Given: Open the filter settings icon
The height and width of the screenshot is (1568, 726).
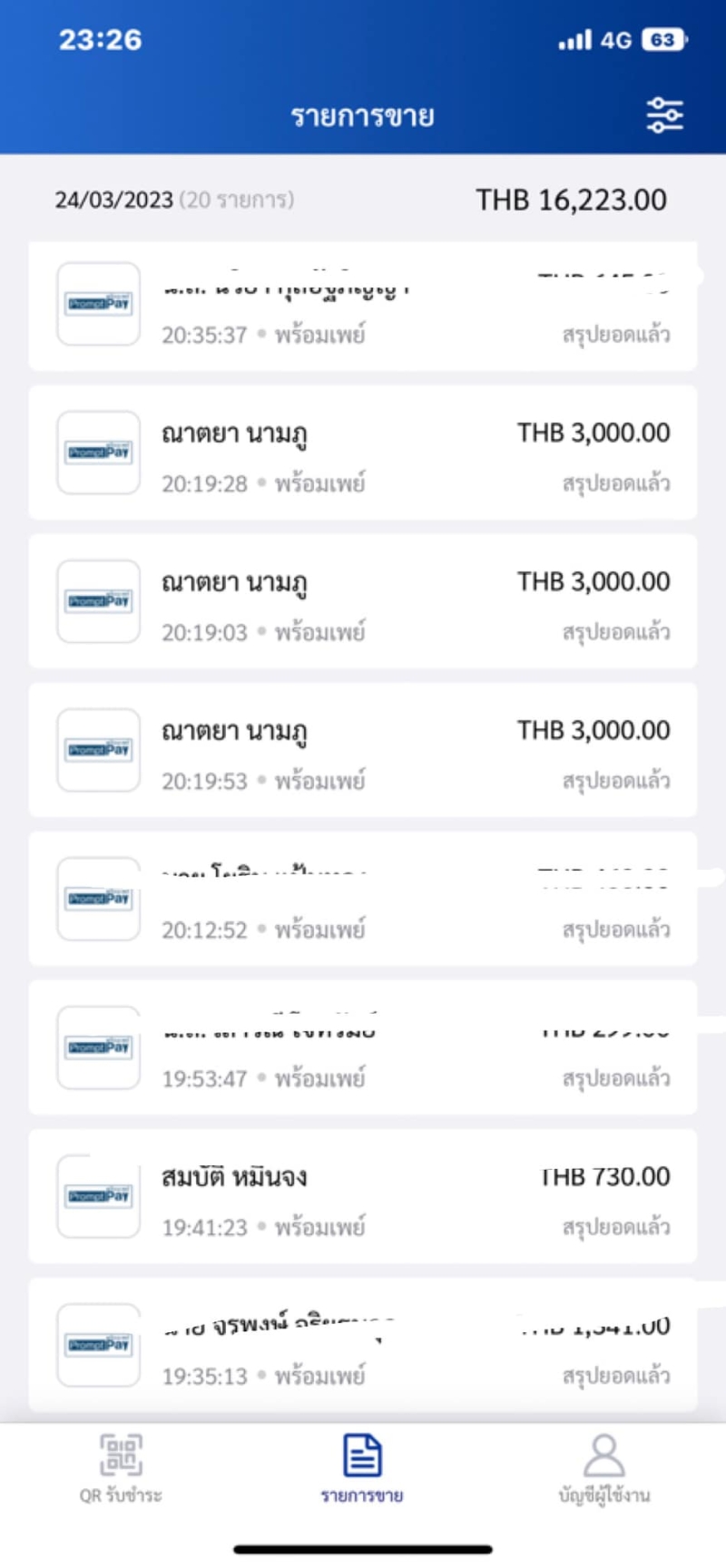Looking at the screenshot, I should point(664,115).
